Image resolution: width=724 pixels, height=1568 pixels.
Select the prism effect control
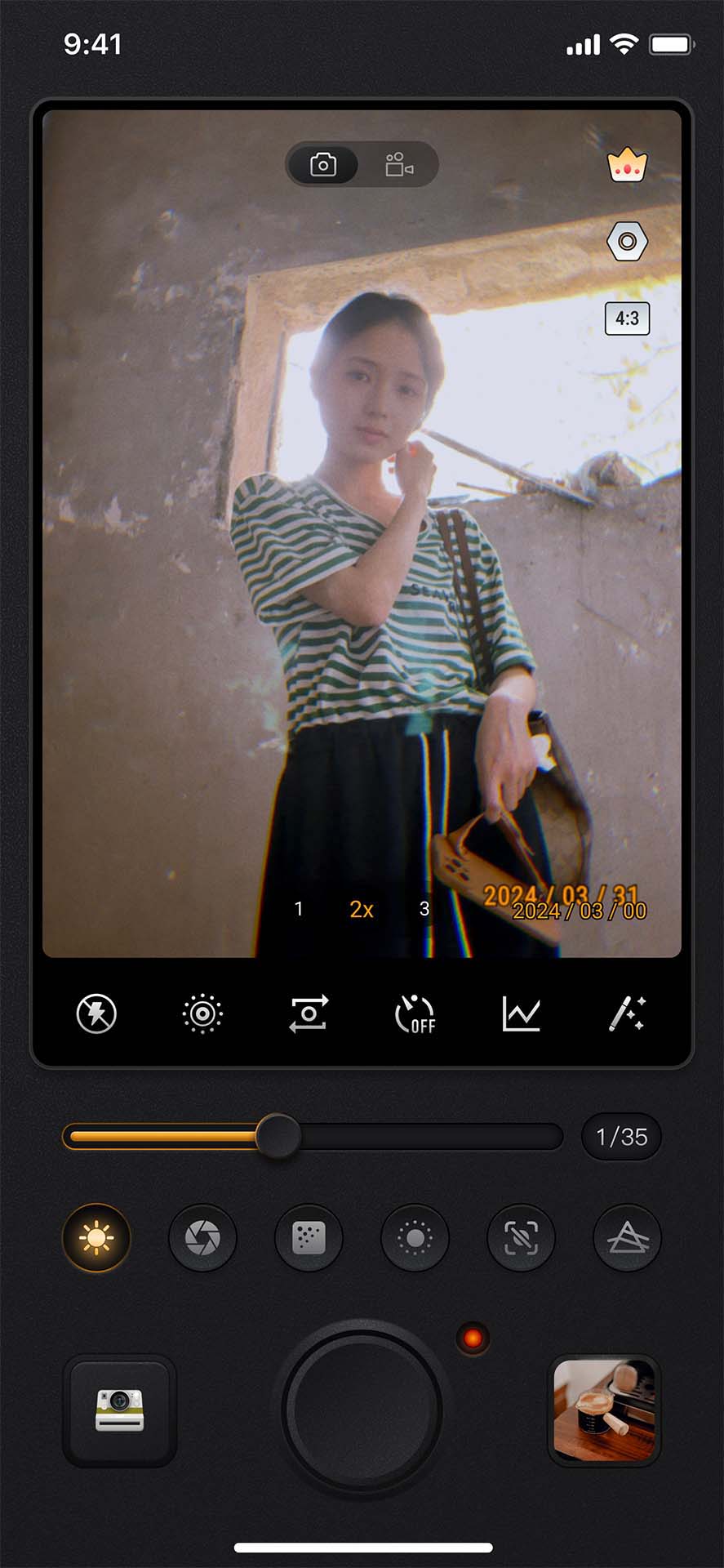pos(627,1238)
